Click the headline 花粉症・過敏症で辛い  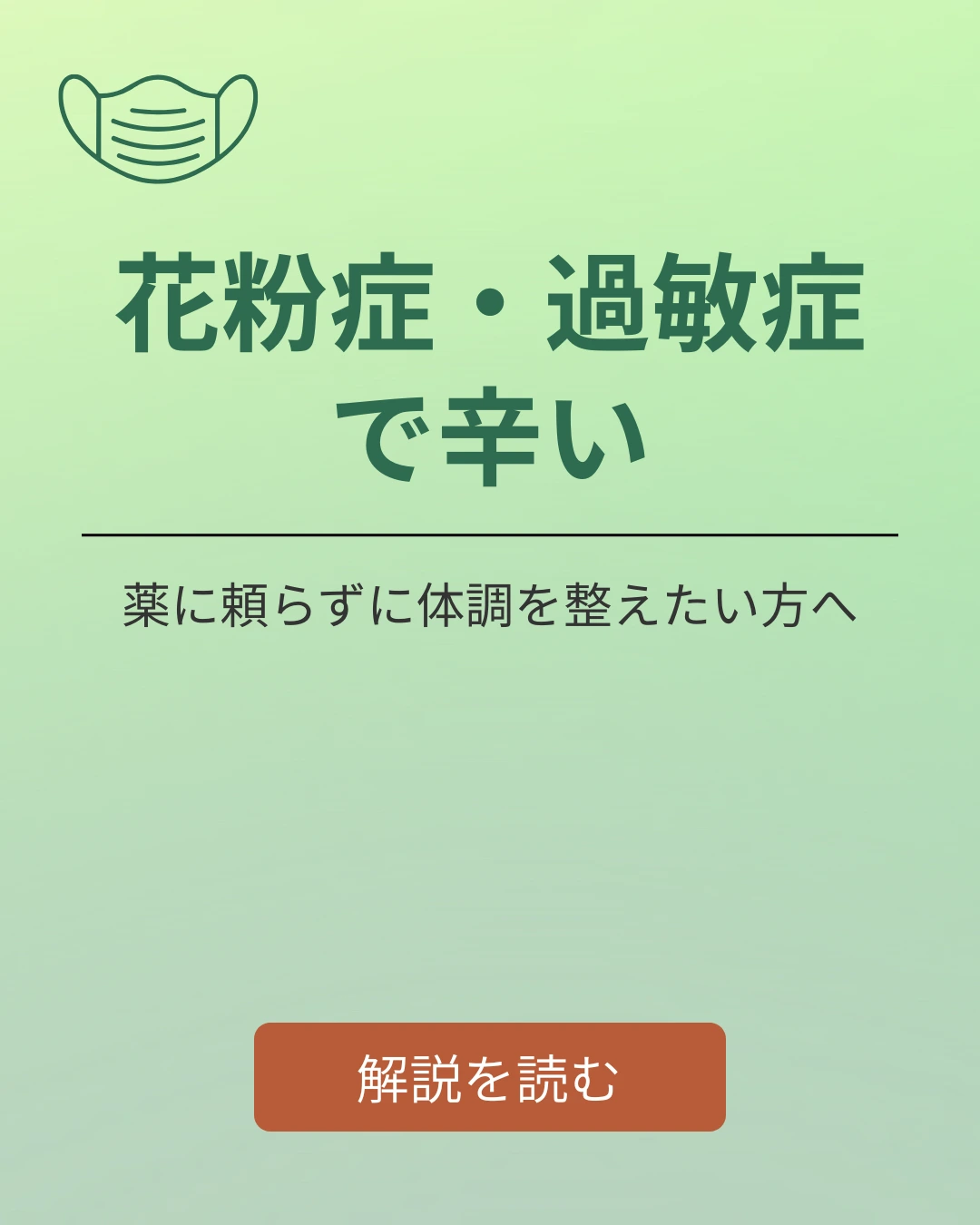490,363
